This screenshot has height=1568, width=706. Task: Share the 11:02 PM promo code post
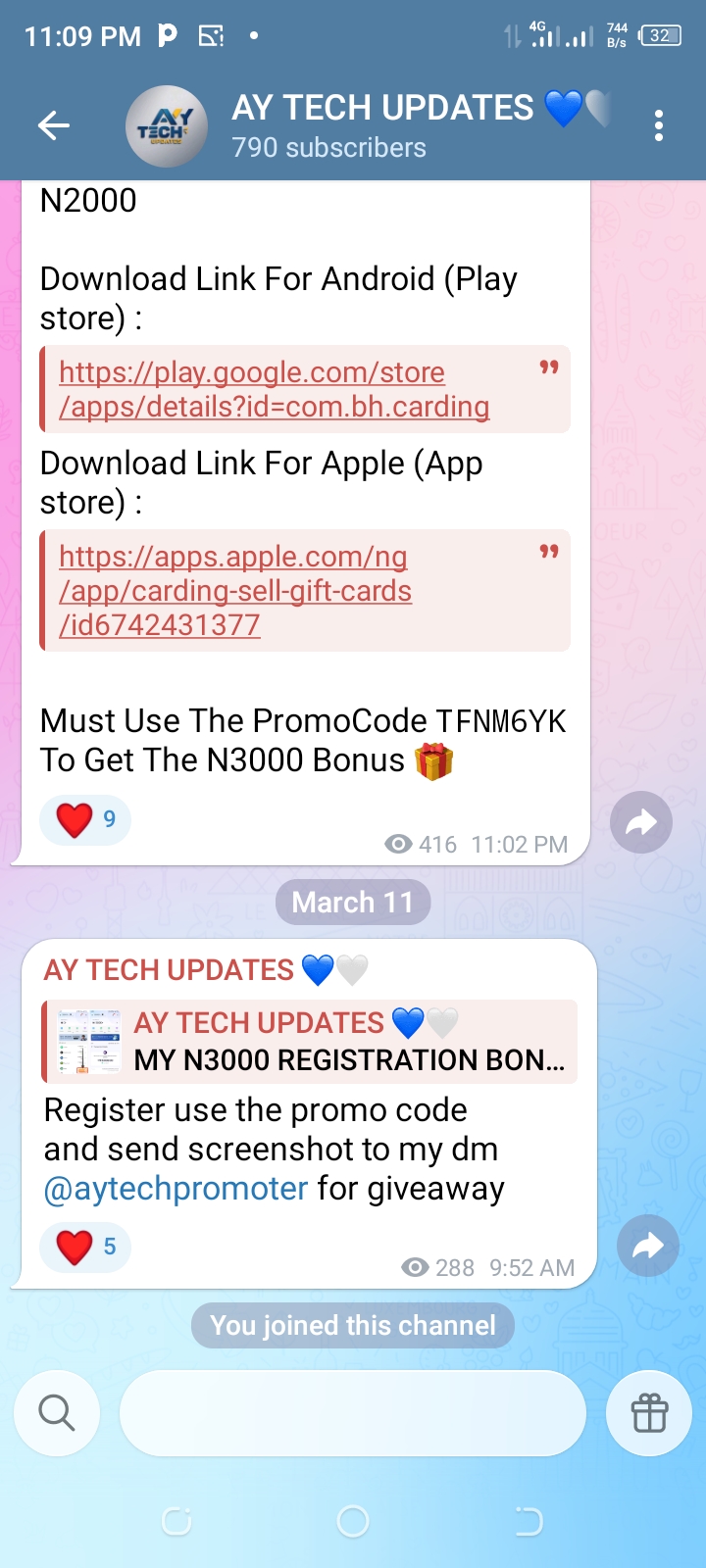point(640,821)
